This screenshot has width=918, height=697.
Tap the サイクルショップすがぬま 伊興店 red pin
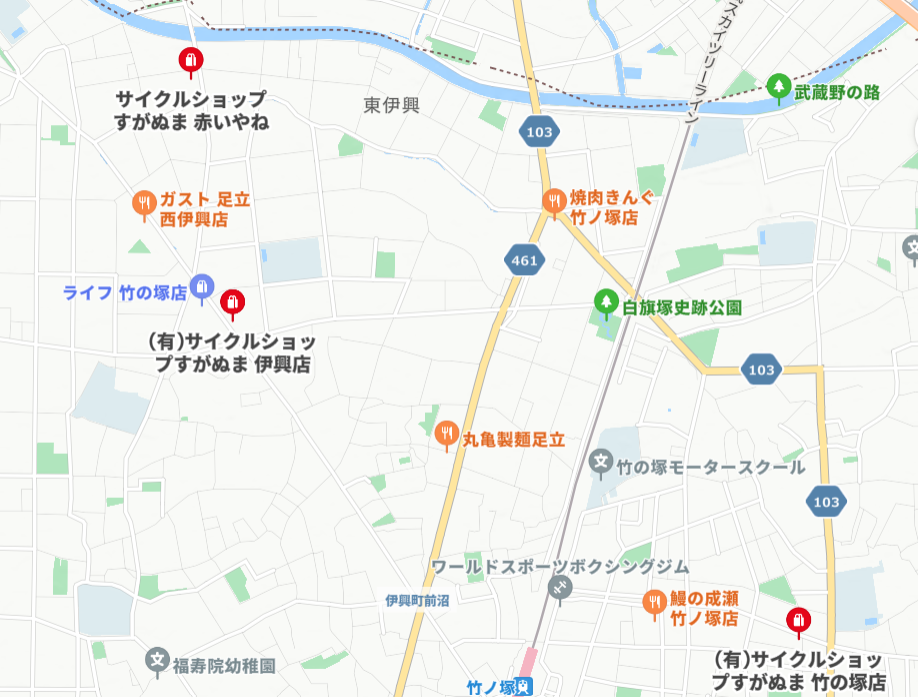232,301
